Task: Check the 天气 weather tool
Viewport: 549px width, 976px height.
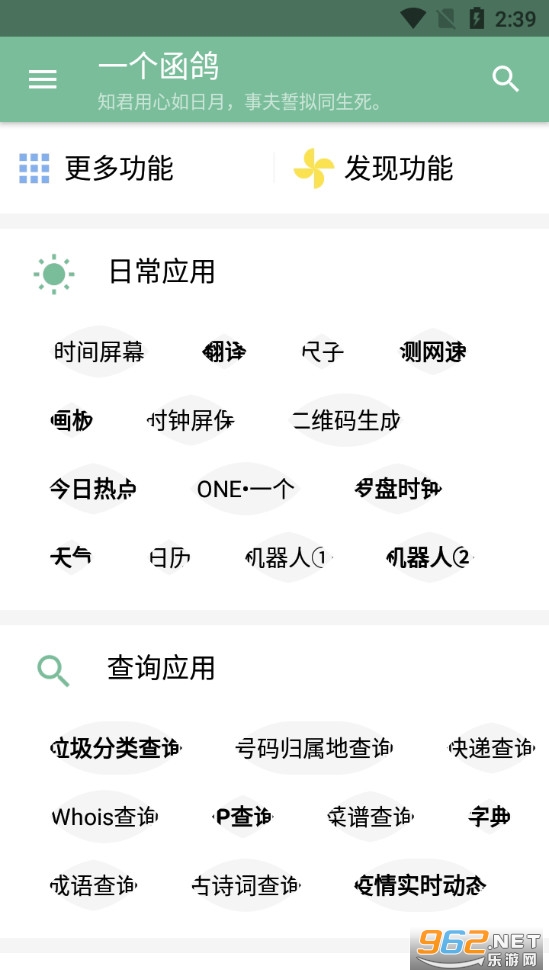Action: point(71,557)
